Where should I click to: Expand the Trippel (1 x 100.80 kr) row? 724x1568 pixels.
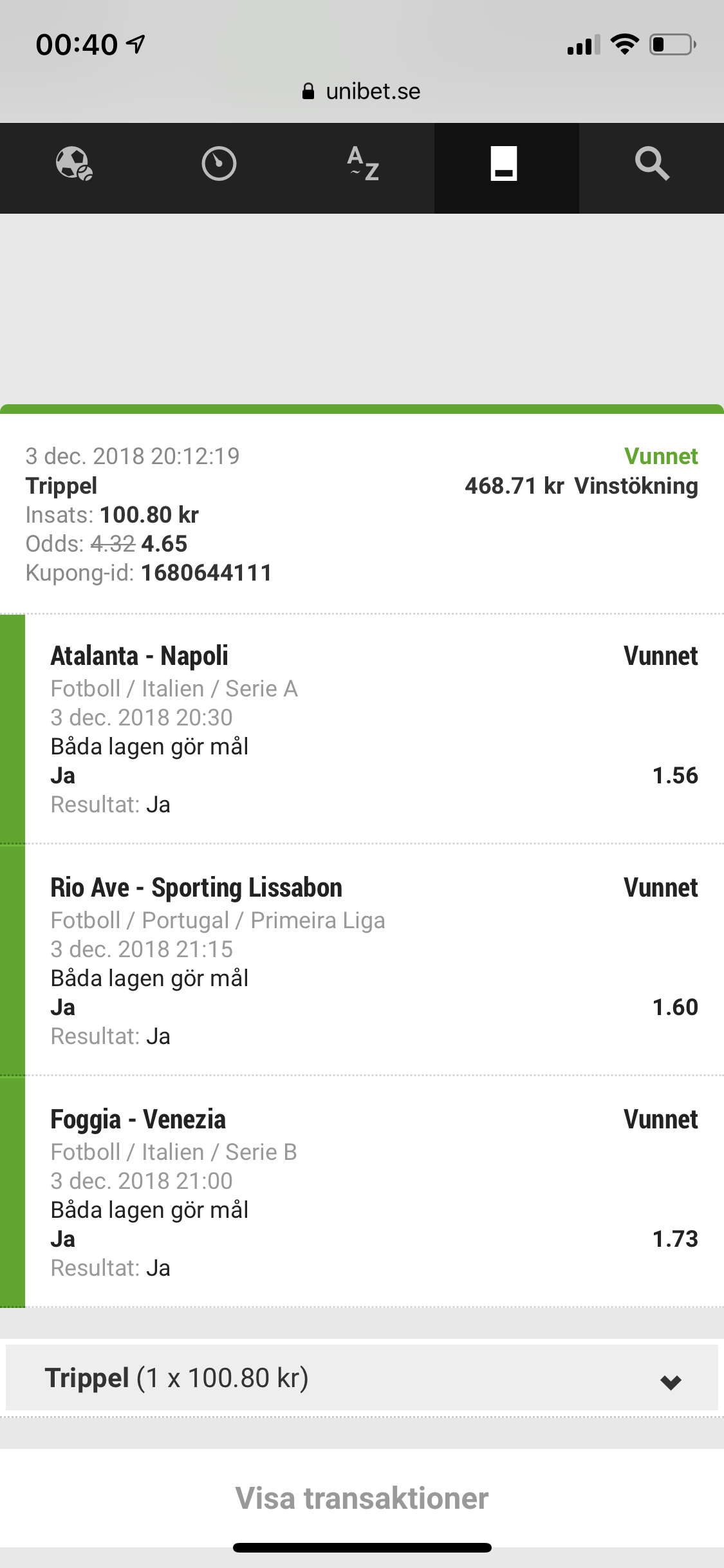click(x=362, y=1377)
